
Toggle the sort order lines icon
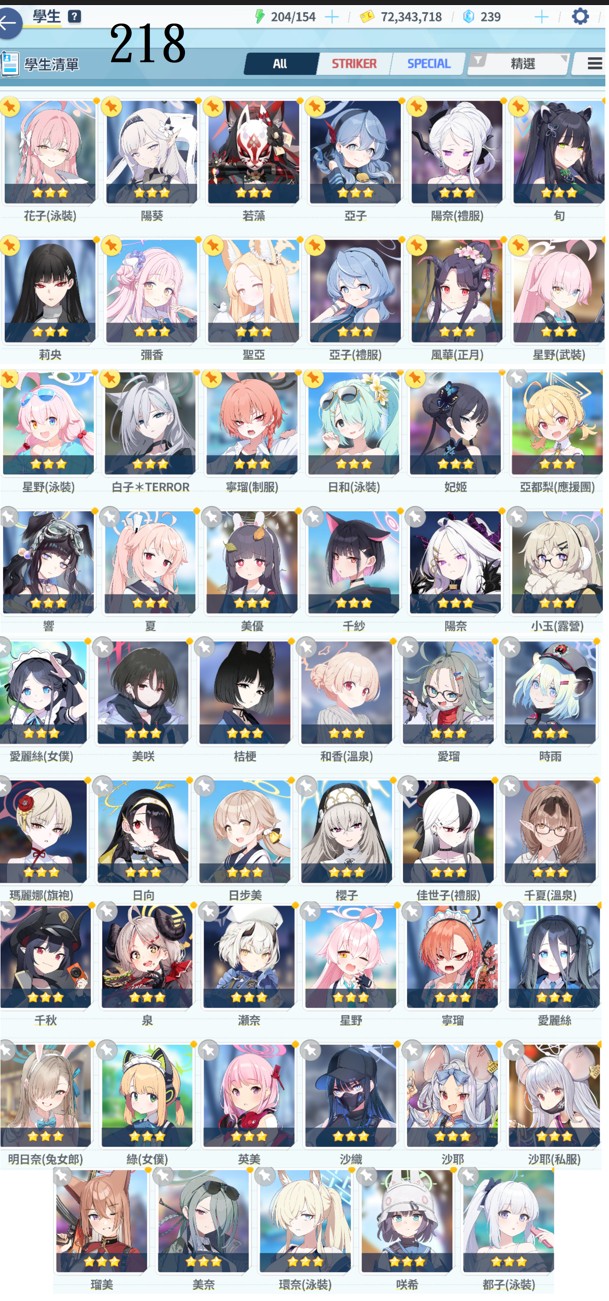pyautogui.click(x=594, y=63)
